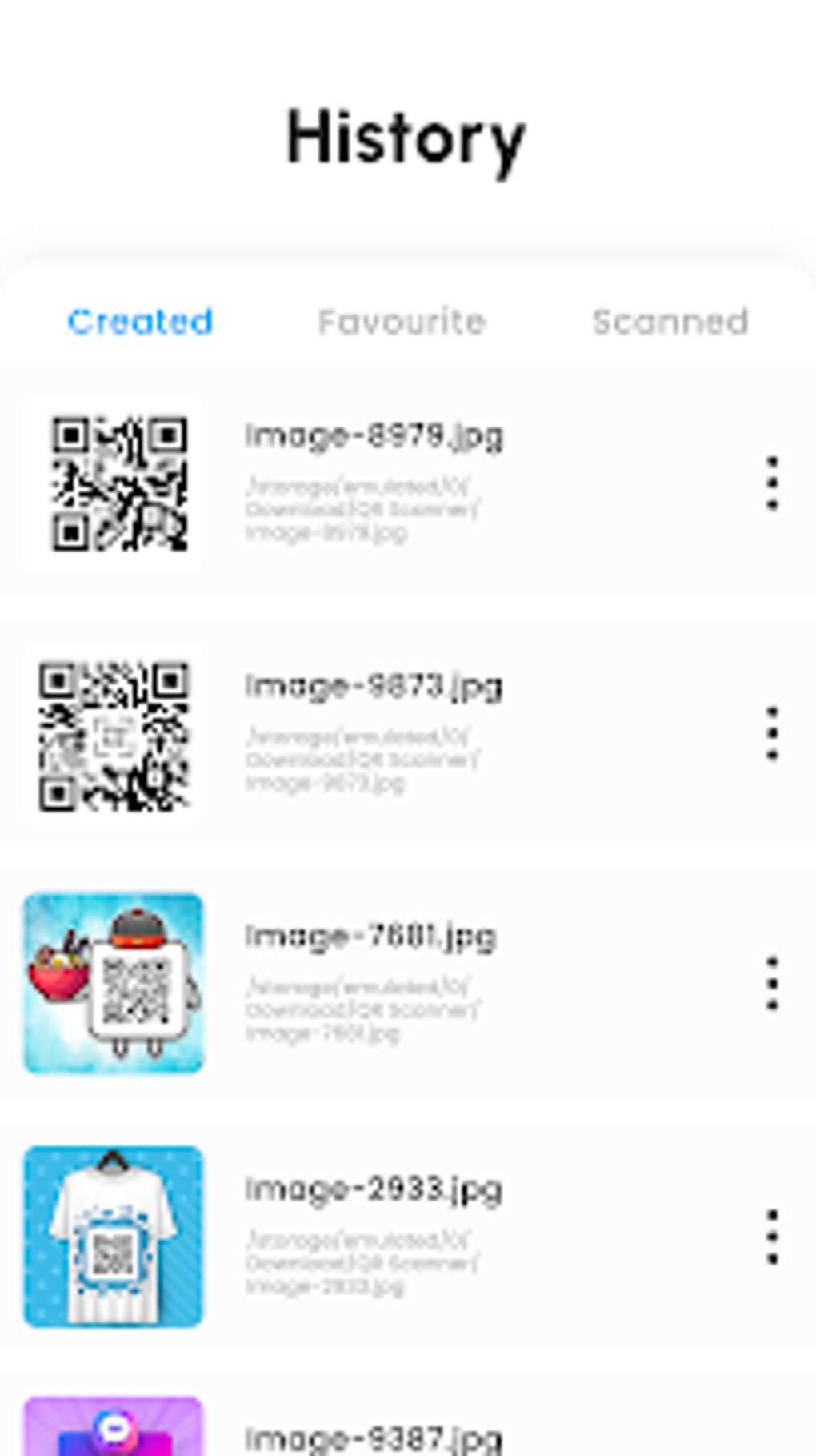Switch to the Scanned tab

coord(670,322)
